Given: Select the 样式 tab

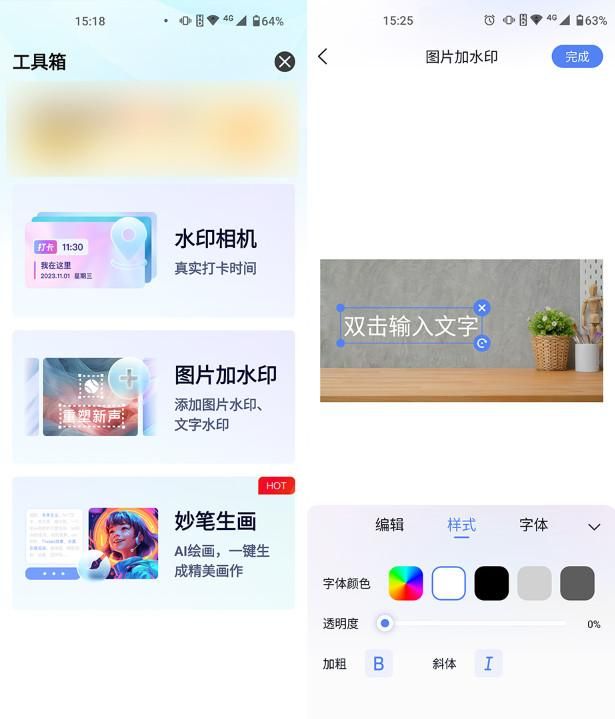Looking at the screenshot, I should 461,525.
